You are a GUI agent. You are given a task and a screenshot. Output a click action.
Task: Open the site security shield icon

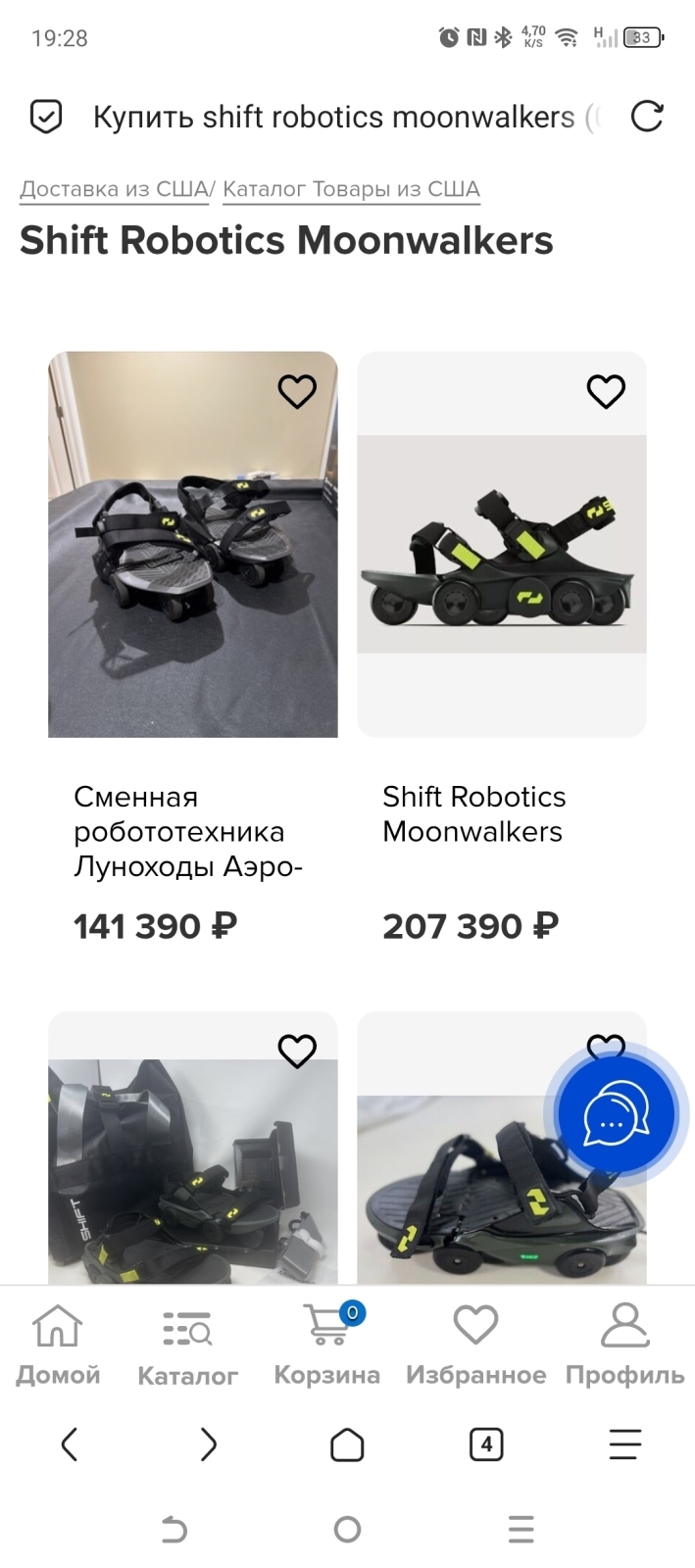coord(46,117)
